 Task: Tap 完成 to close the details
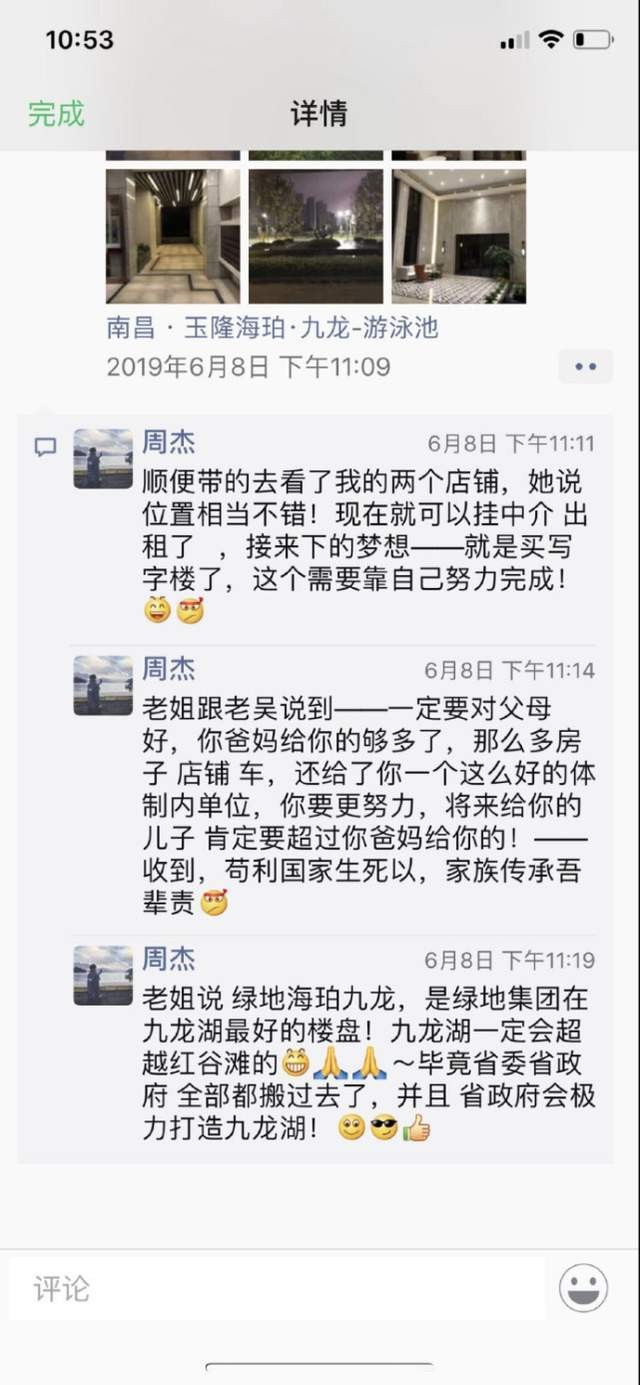pos(56,114)
